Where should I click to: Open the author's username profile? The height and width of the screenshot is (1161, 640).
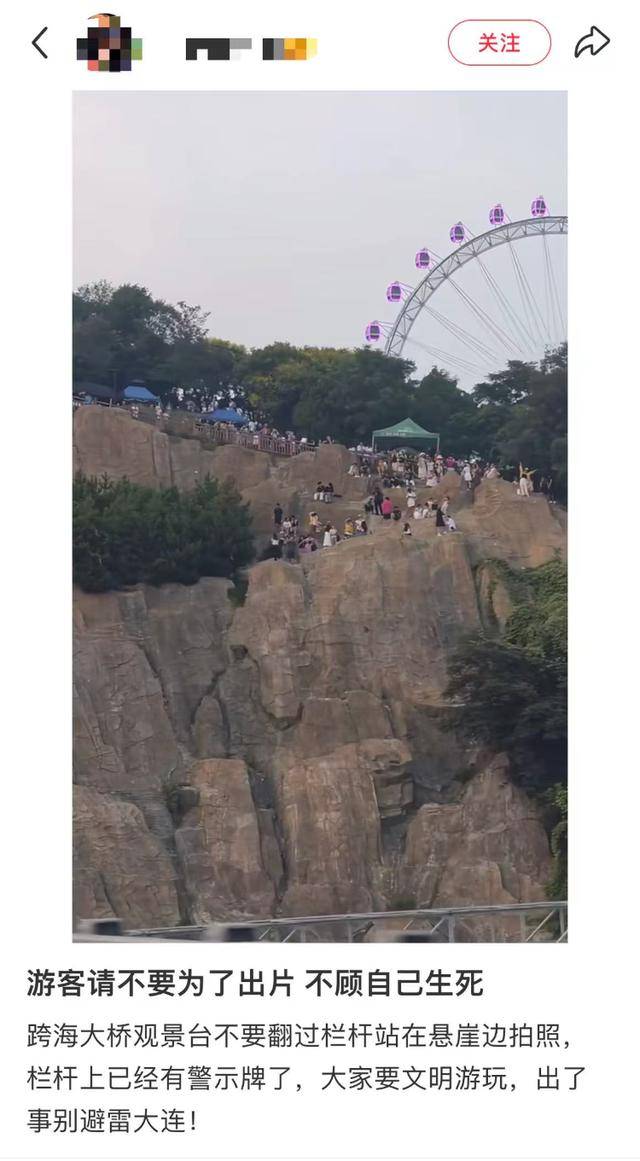pyautogui.click(x=251, y=47)
